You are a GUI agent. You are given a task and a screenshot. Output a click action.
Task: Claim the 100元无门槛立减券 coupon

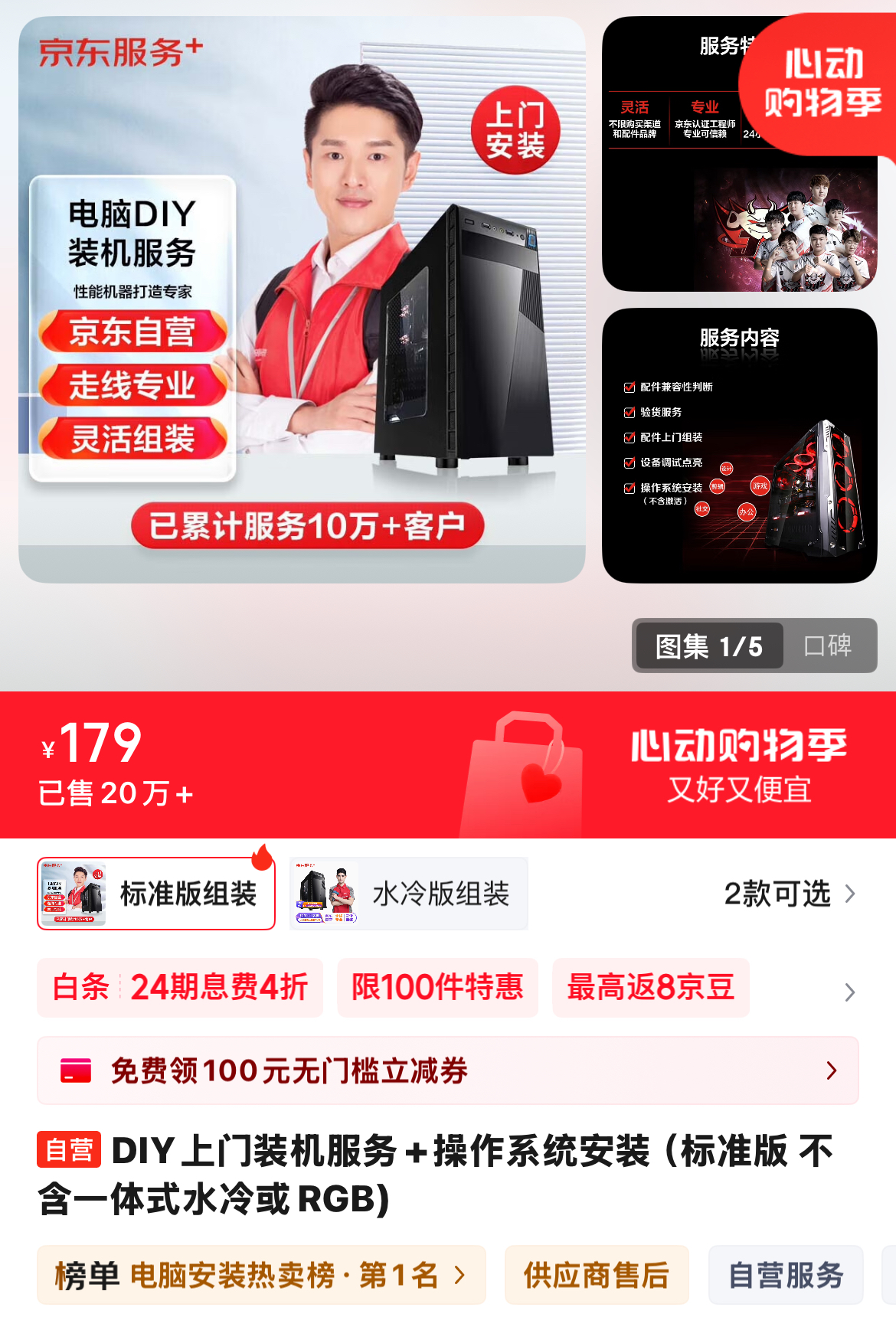[x=447, y=1070]
